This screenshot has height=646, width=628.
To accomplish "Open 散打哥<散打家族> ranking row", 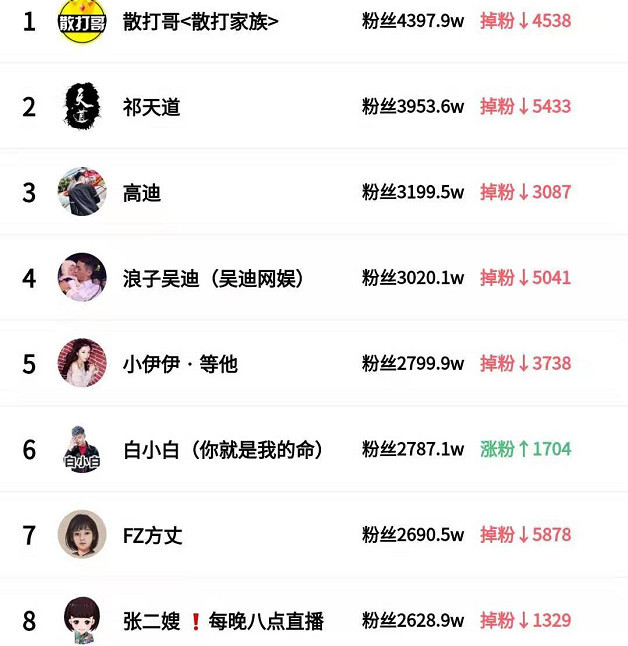I will 200,21.
